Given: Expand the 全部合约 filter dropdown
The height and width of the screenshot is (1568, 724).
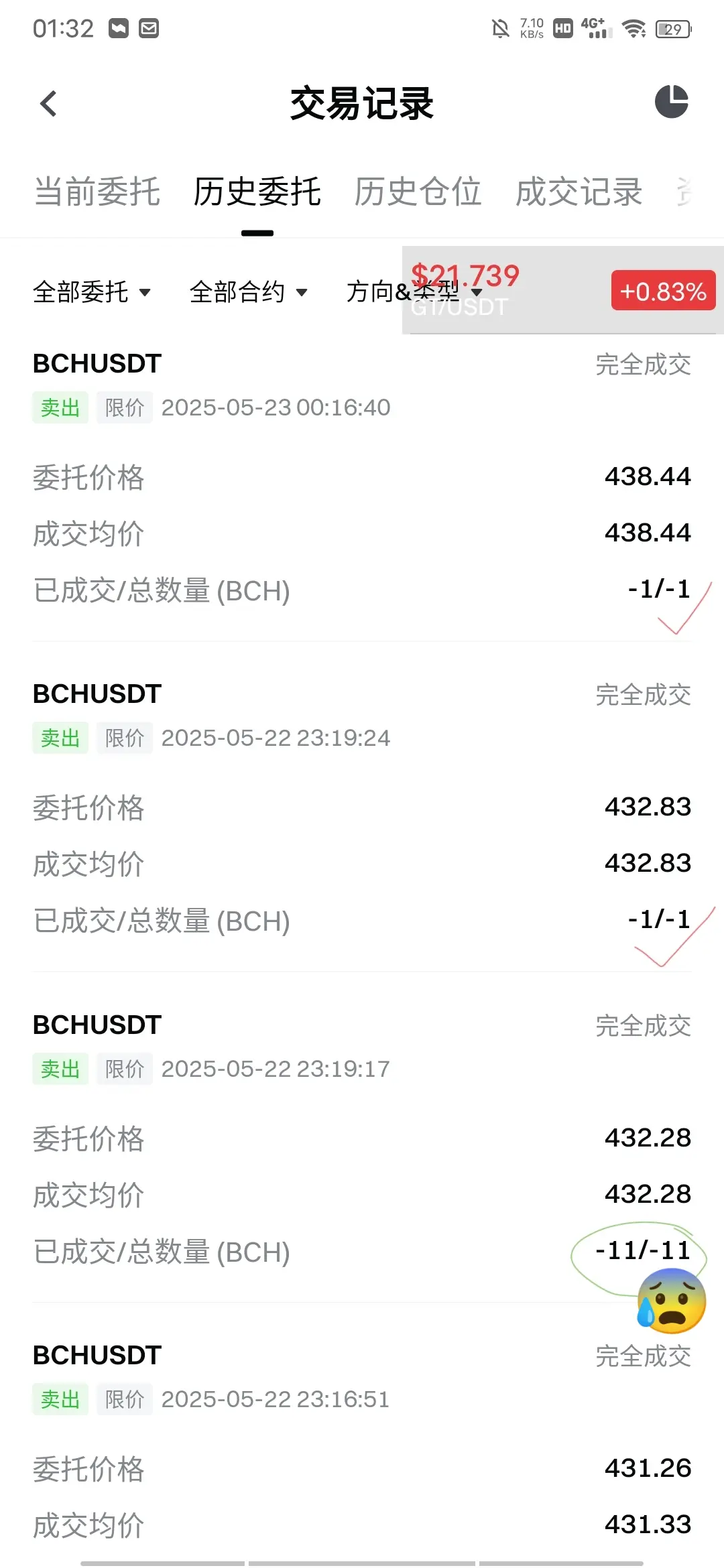Looking at the screenshot, I should click(x=248, y=292).
